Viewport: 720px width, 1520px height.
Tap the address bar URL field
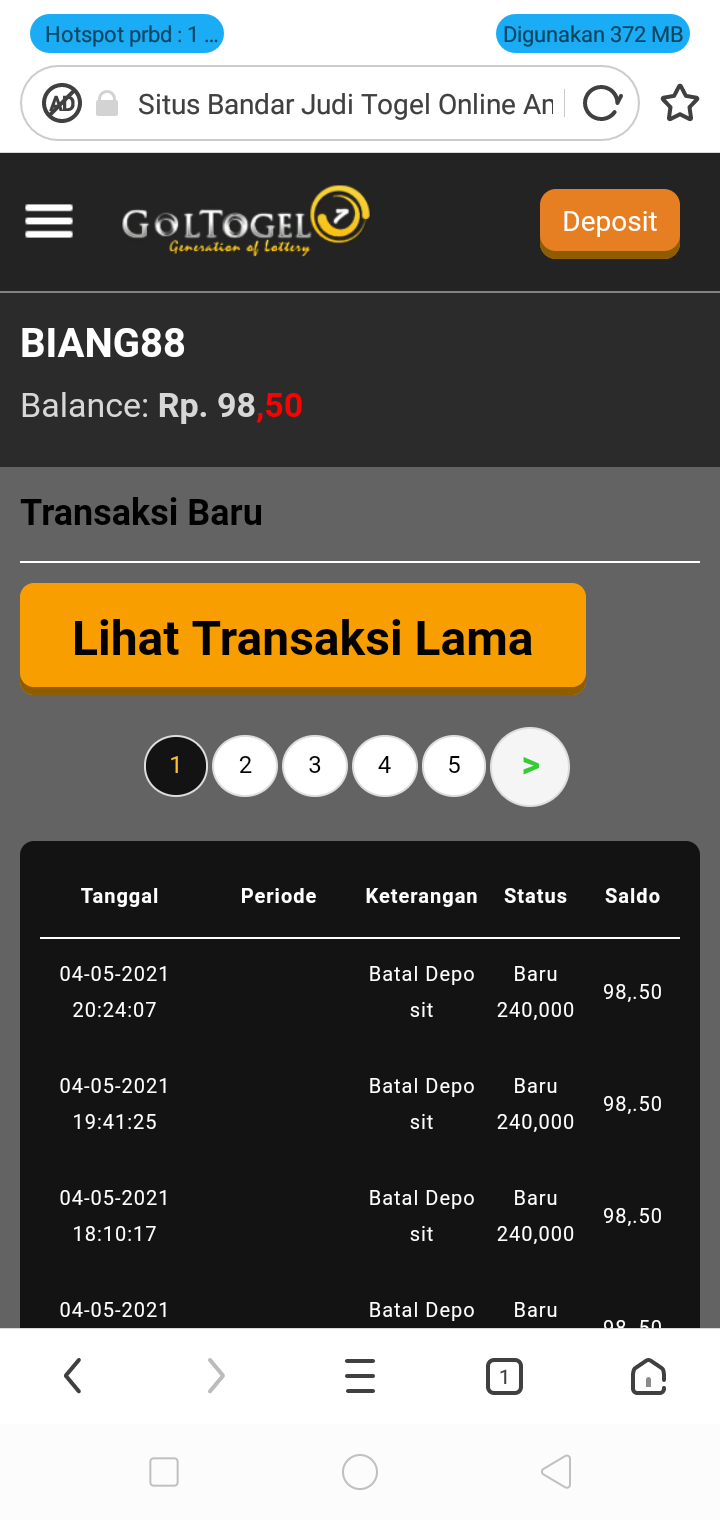click(x=345, y=104)
